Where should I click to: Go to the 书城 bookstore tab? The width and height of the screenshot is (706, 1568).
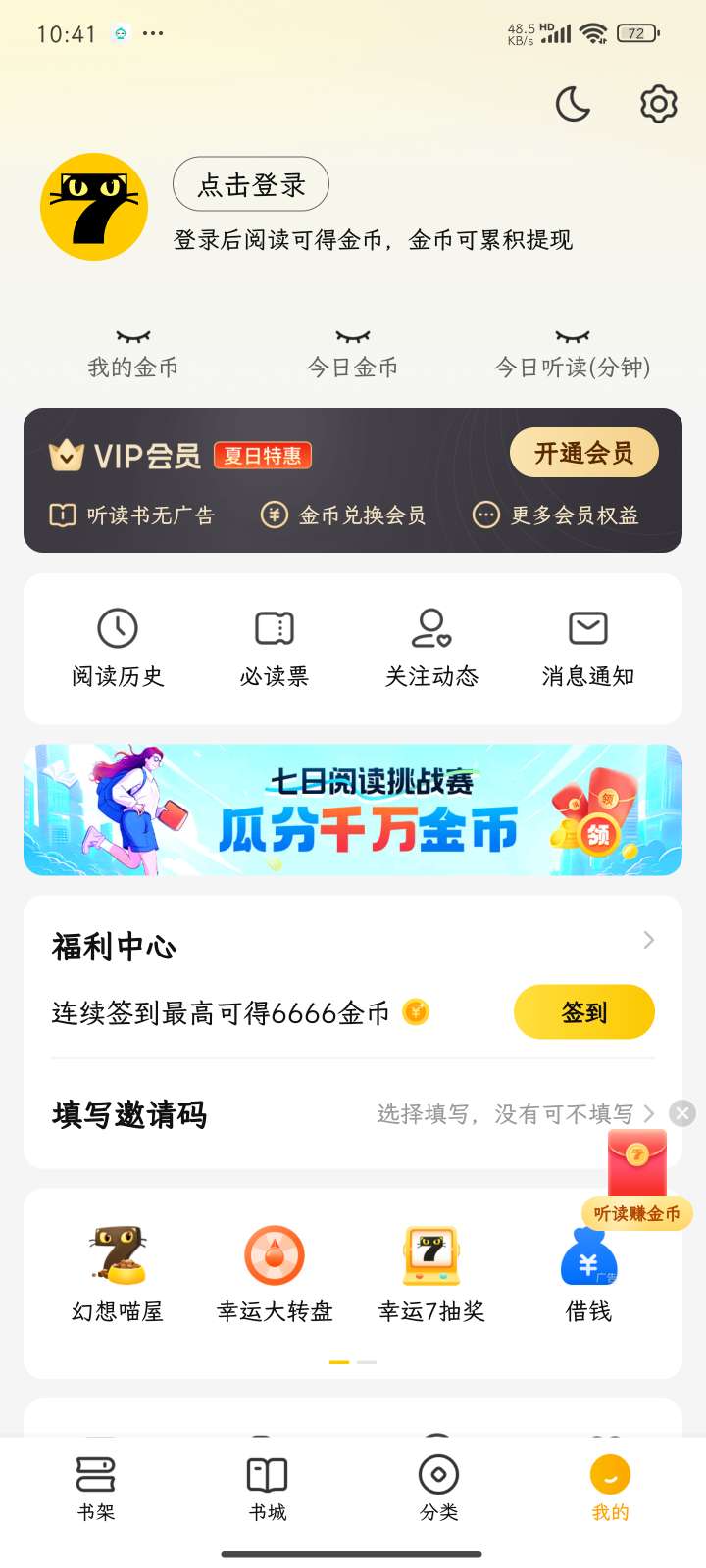(x=267, y=1487)
